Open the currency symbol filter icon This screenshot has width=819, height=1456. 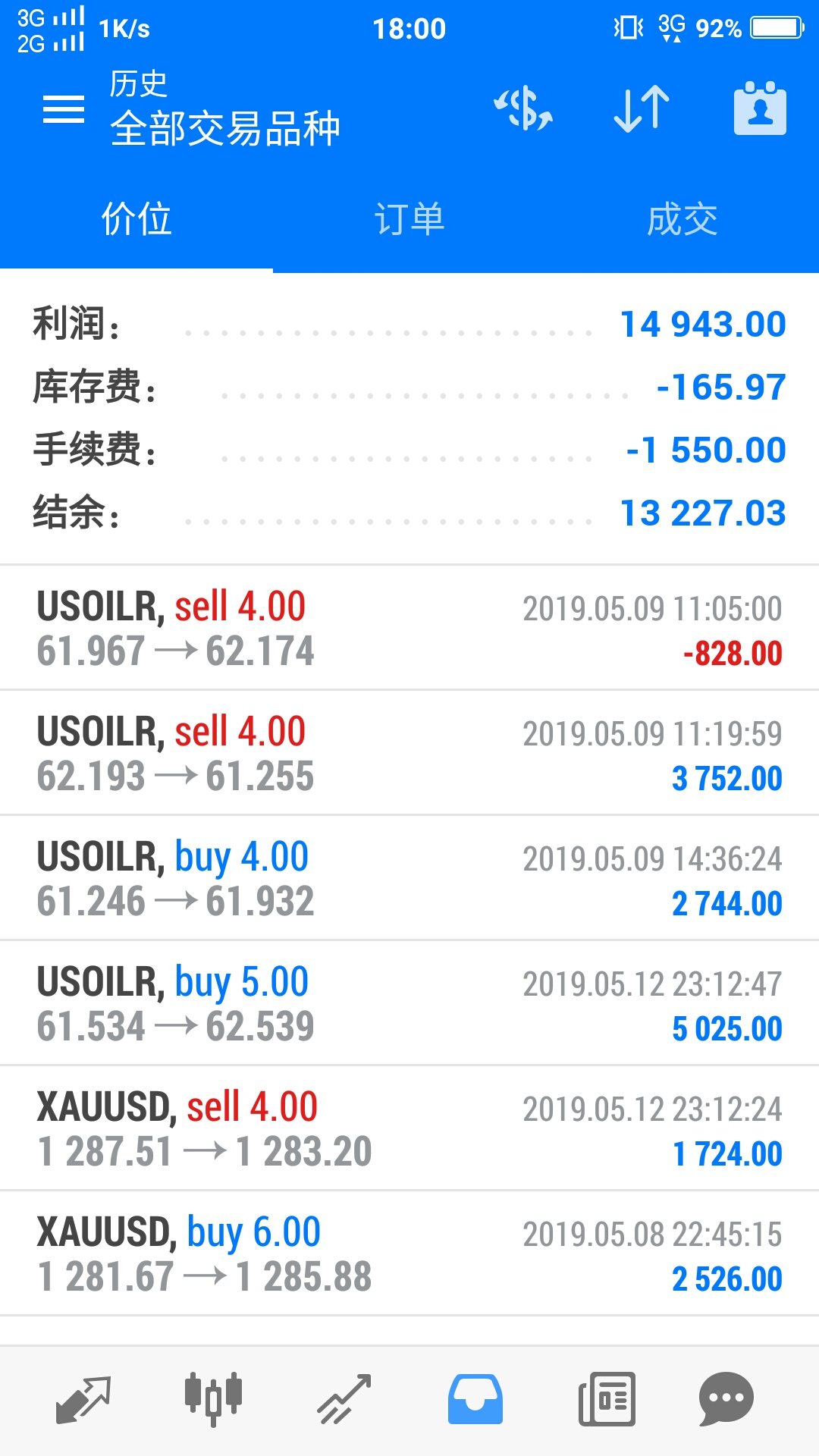523,108
